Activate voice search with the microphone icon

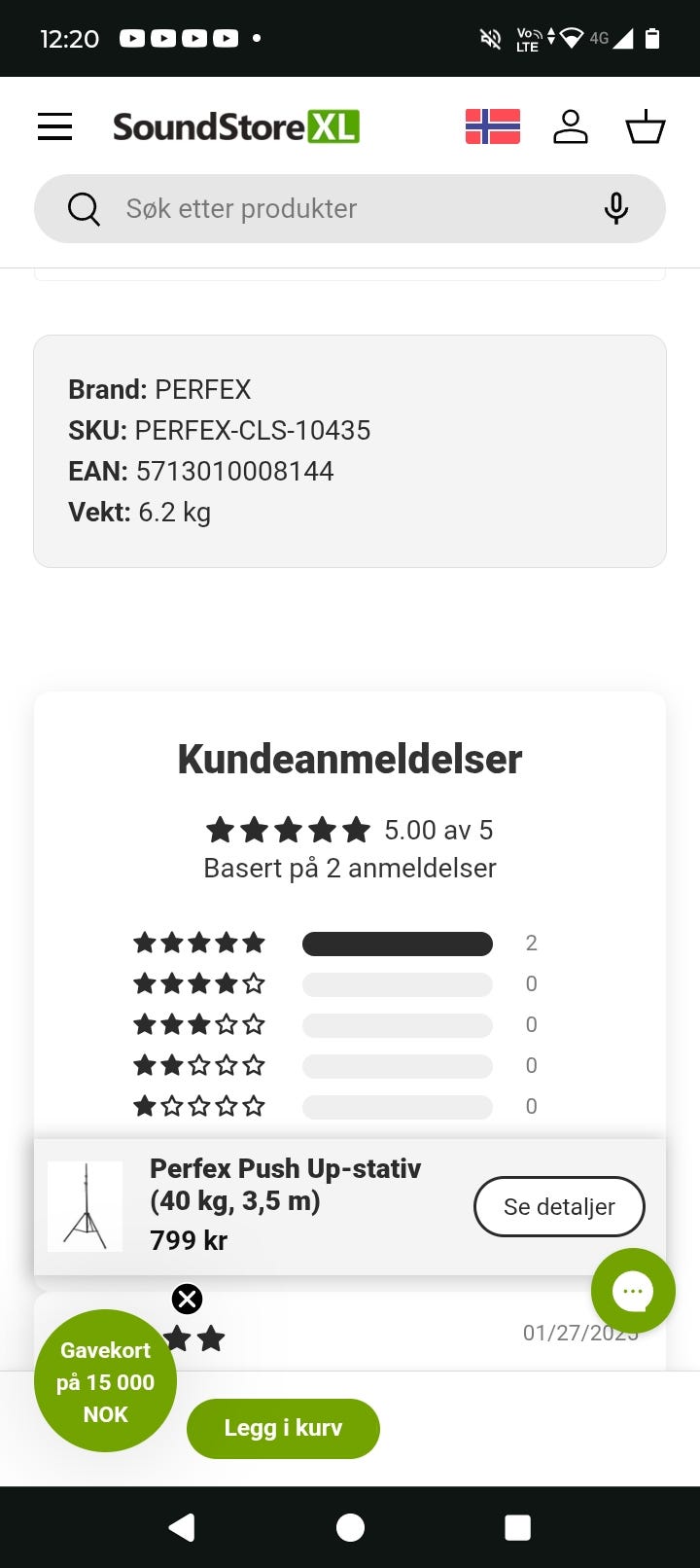pyautogui.click(x=616, y=208)
